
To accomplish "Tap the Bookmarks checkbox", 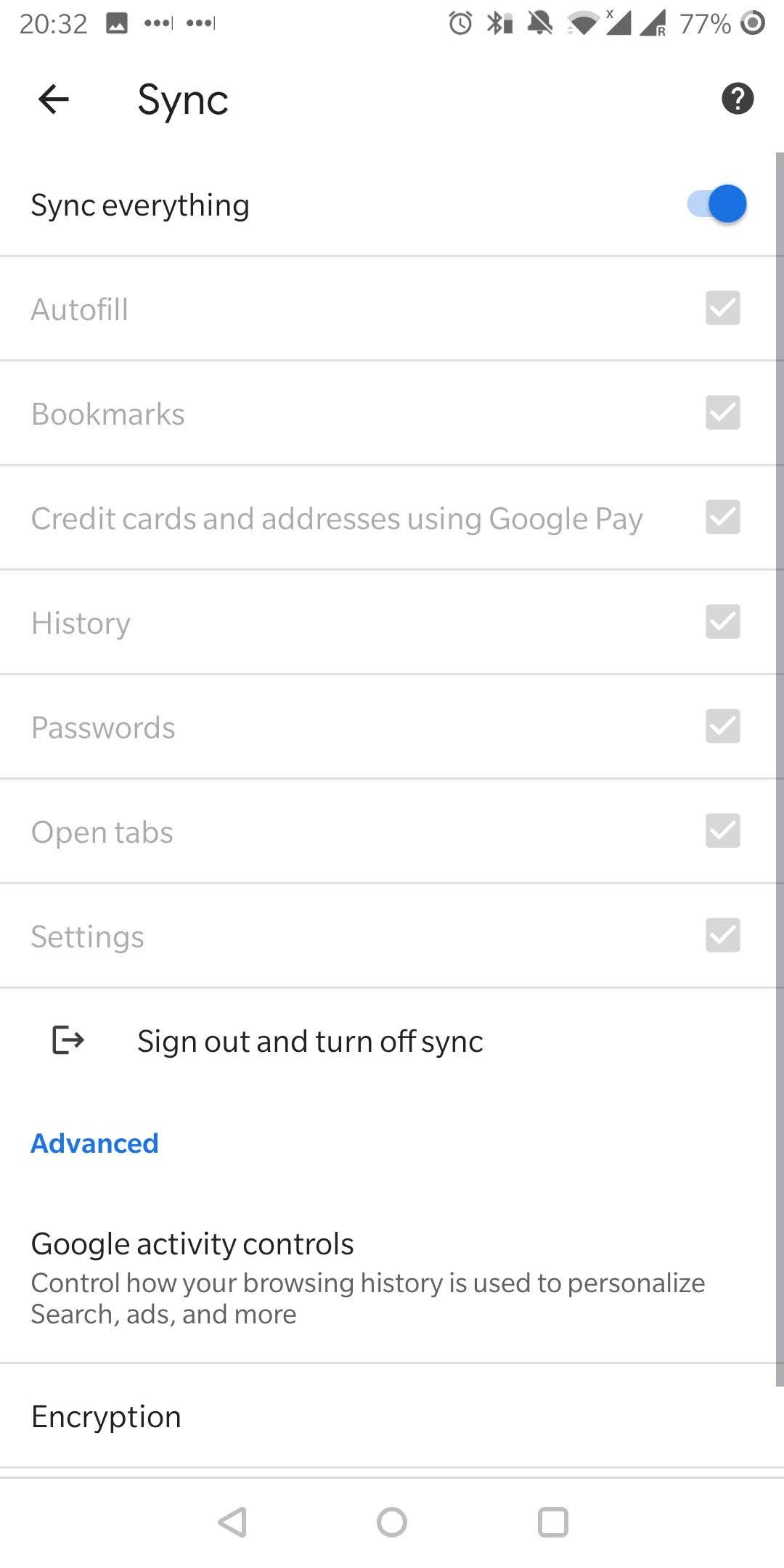I will pos(722,413).
